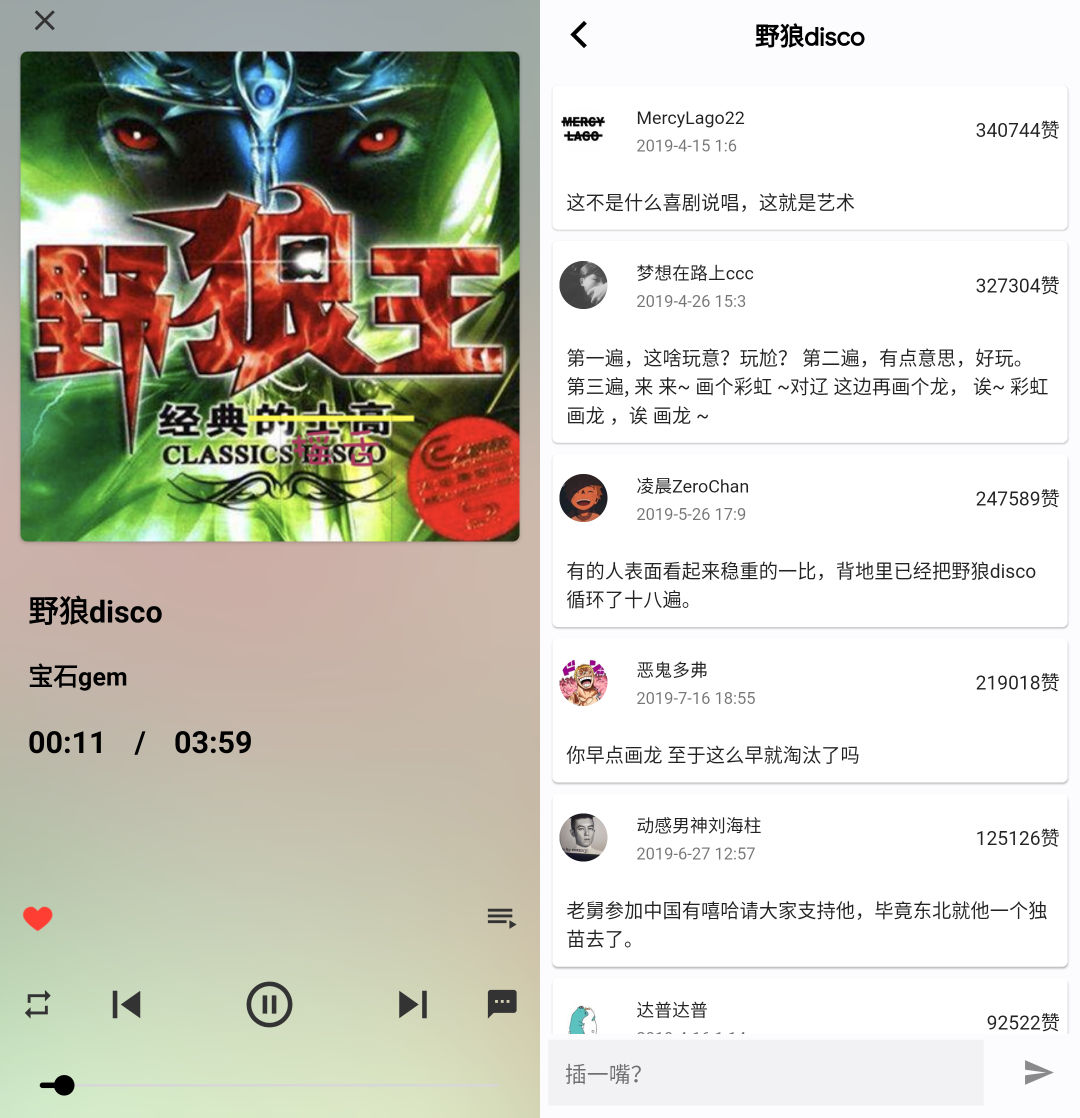The height and width of the screenshot is (1118, 1080).
Task: Like 凌晨ZeroChan's comment about looping disco
Action: pyautogui.click(x=1017, y=498)
